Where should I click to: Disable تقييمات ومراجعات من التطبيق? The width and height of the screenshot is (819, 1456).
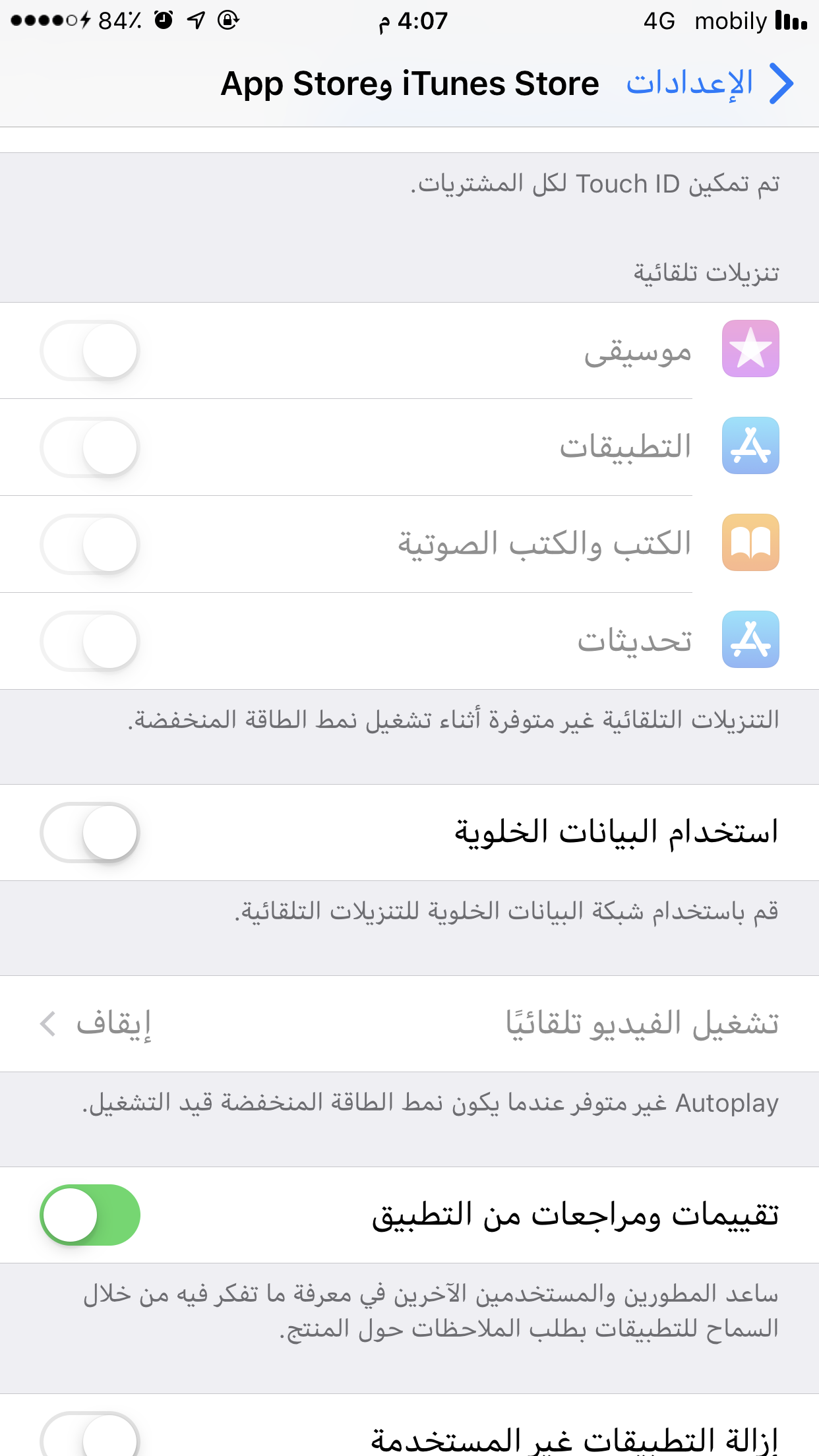point(90,1215)
